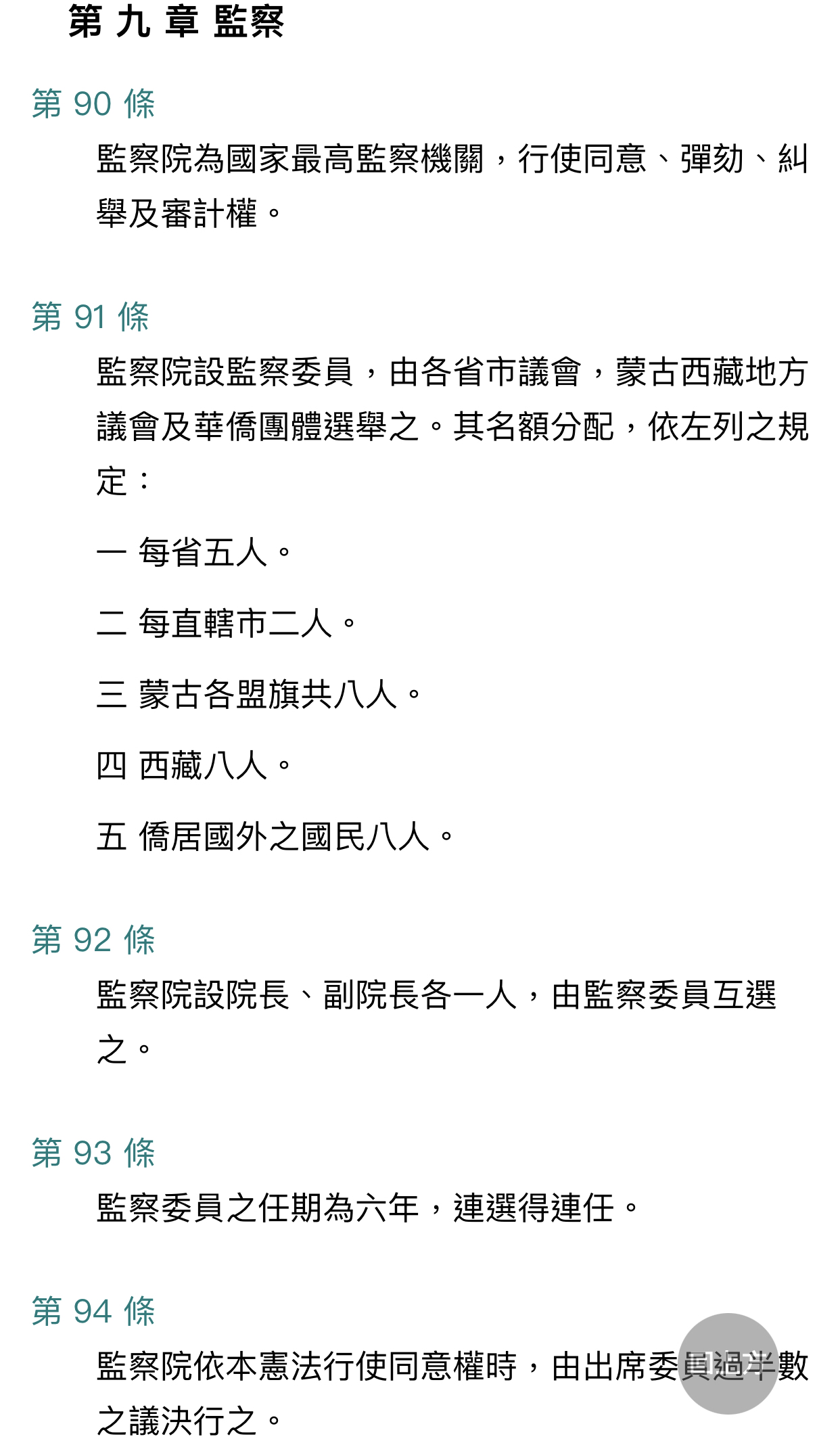Open the article link 第 92 條
Screen dimensions: 840x1445
tap(93, 940)
